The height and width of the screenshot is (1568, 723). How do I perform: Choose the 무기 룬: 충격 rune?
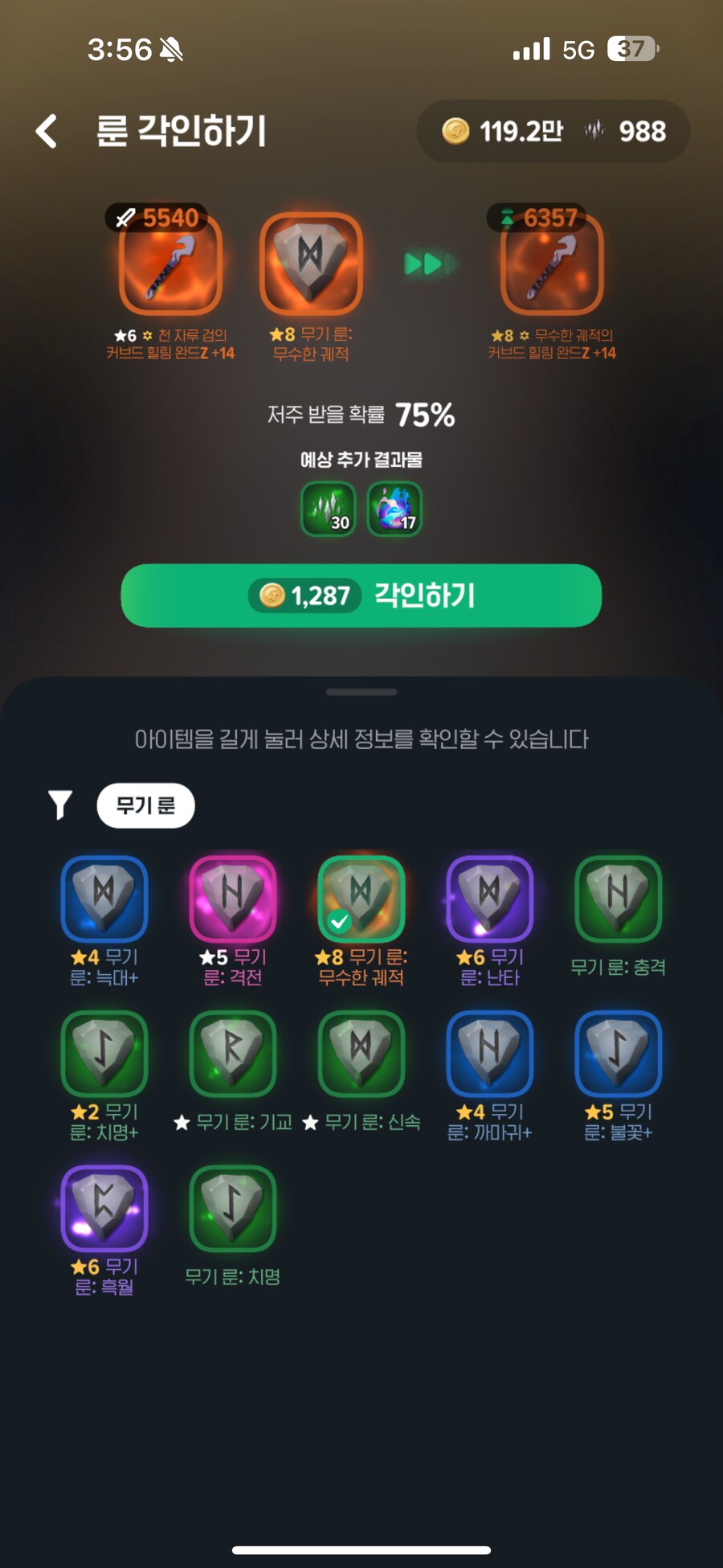click(619, 899)
